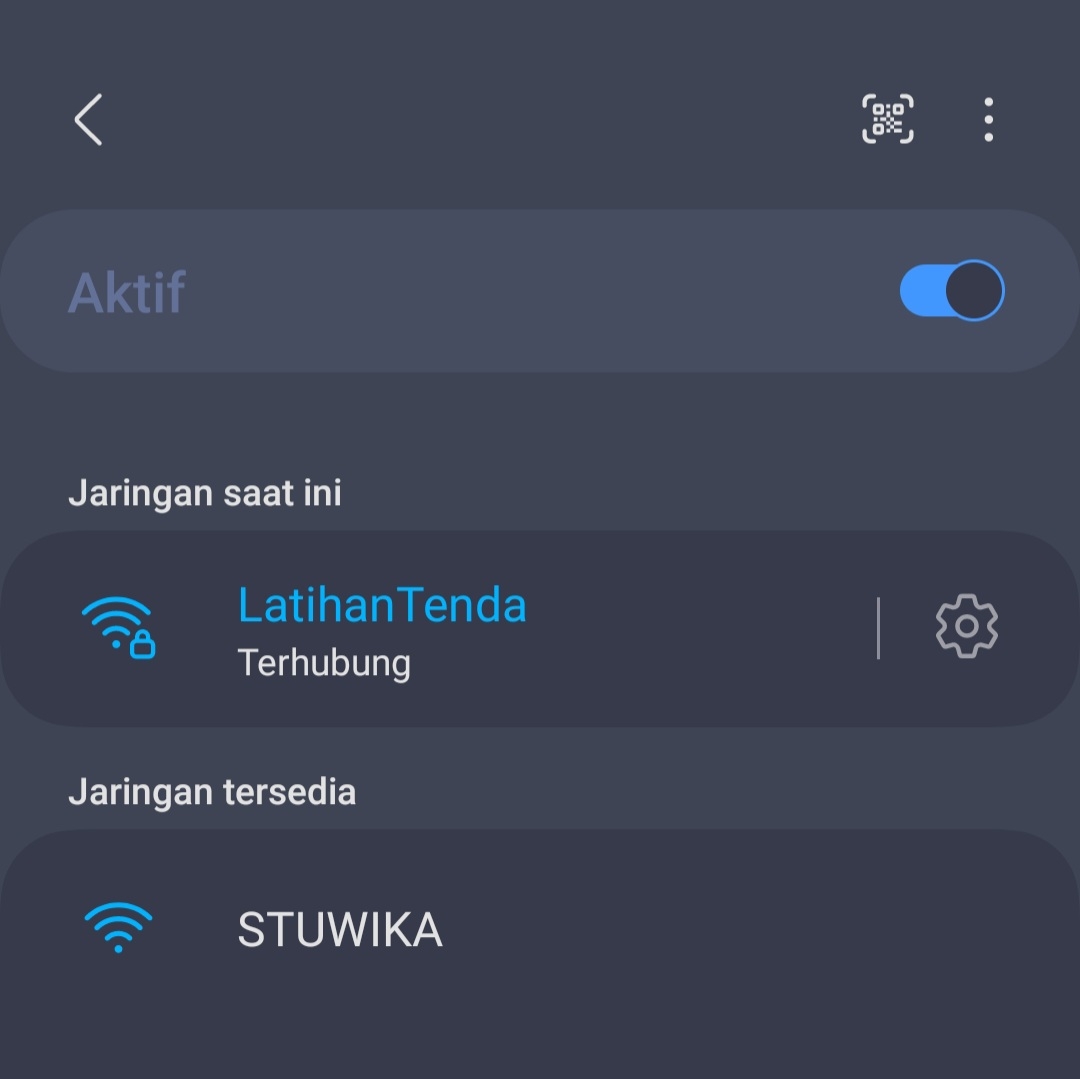
Task: Open the three-dot overflow menu
Action: (988, 120)
